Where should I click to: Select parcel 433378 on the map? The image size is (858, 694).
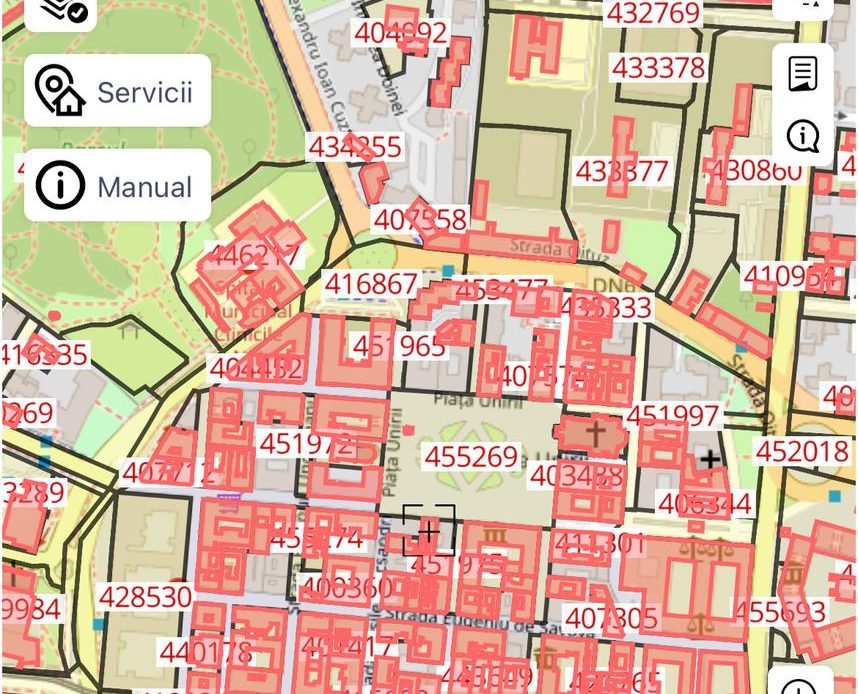658,68
